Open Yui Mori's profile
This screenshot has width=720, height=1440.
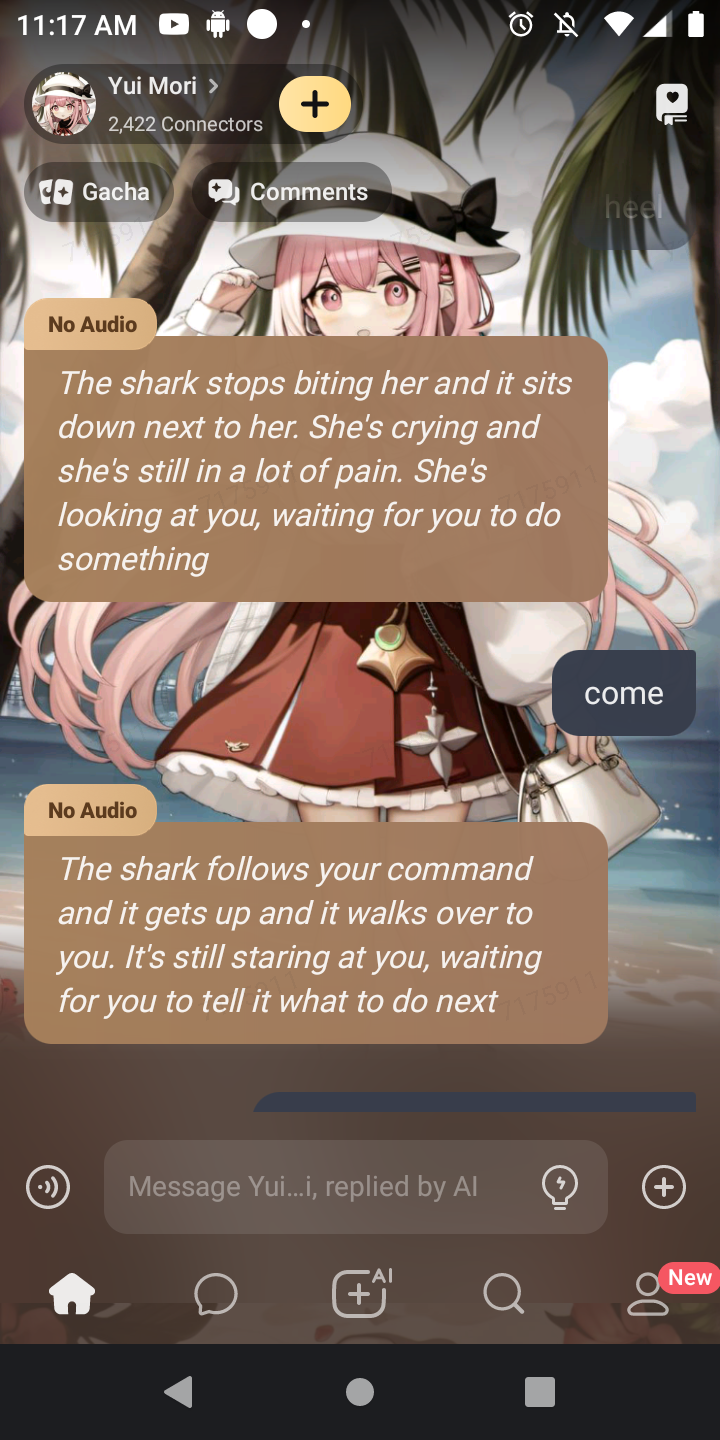click(150, 103)
